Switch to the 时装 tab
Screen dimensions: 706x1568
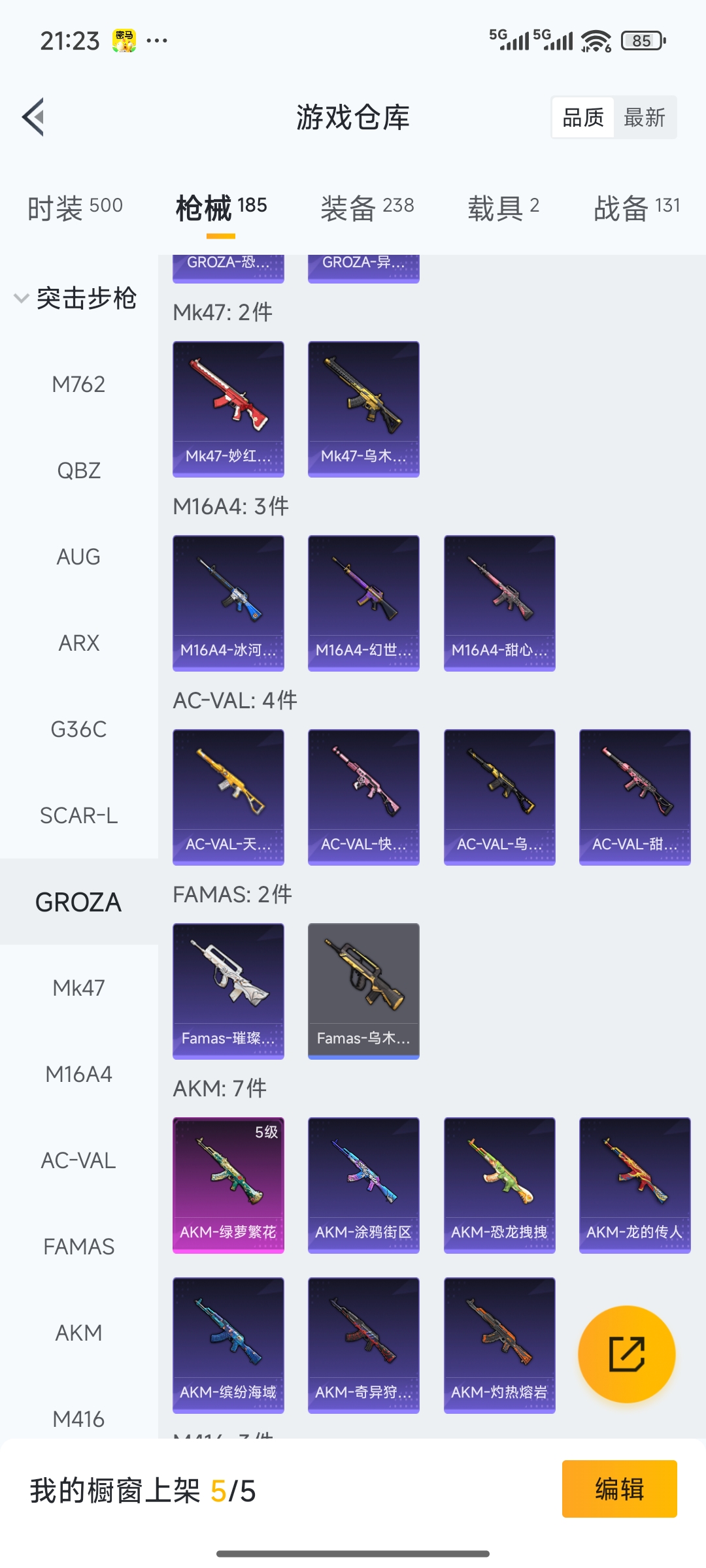pyautogui.click(x=75, y=208)
